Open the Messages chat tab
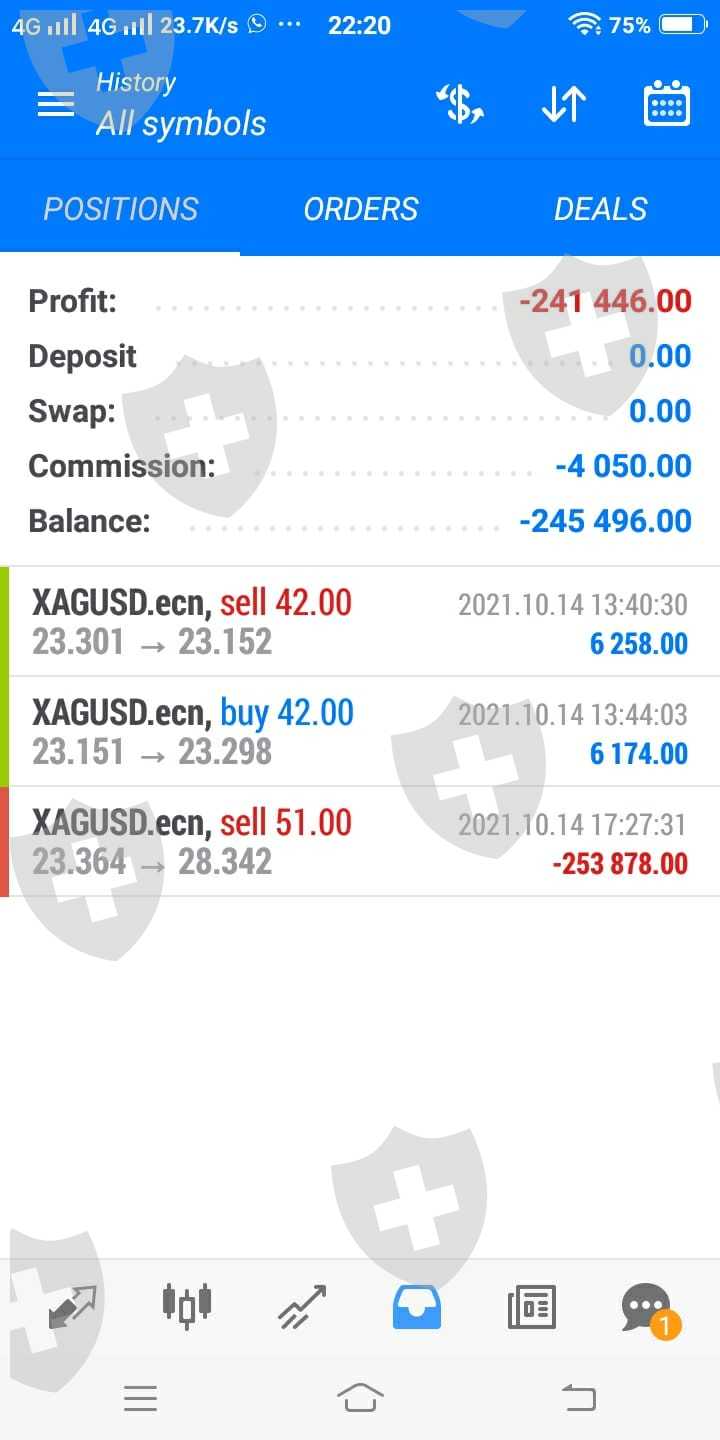This screenshot has width=720, height=1440. click(647, 1306)
